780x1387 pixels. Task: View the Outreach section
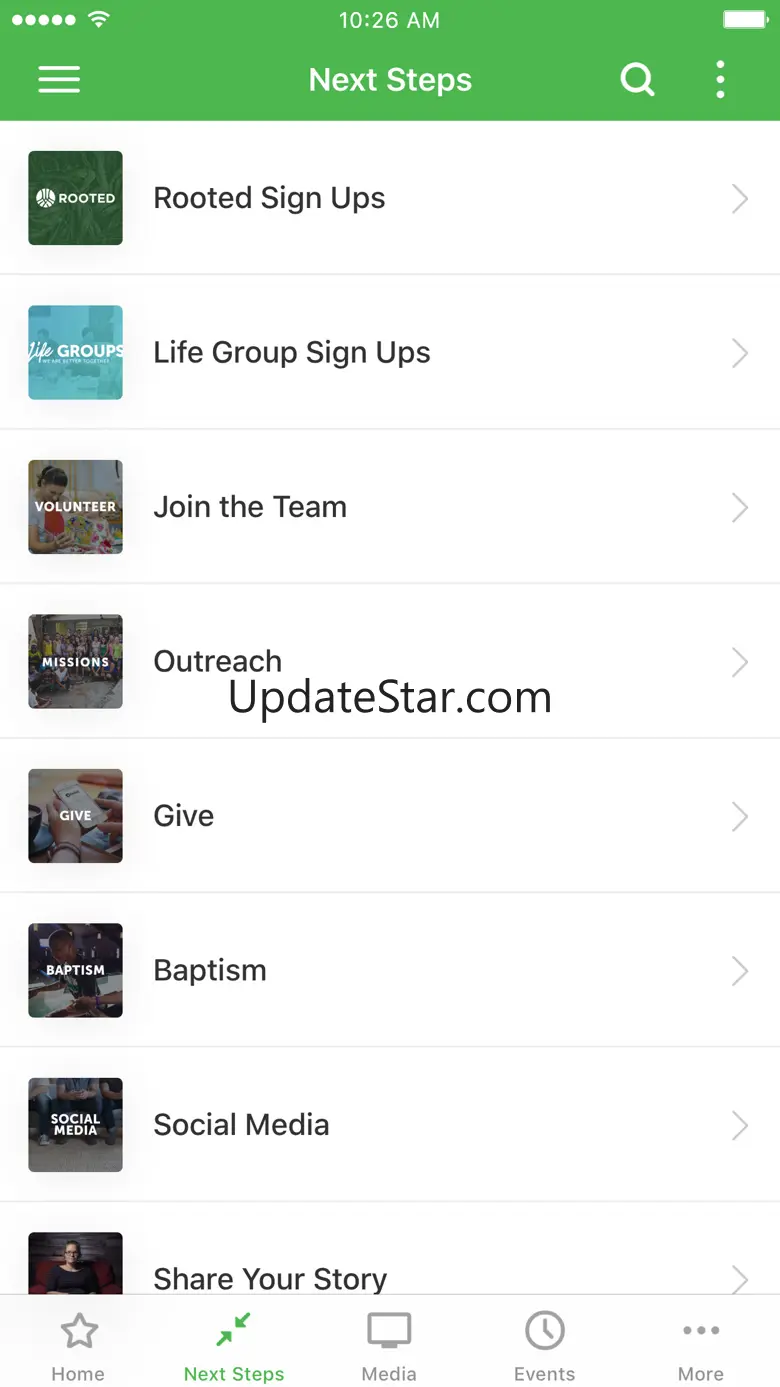point(389,661)
